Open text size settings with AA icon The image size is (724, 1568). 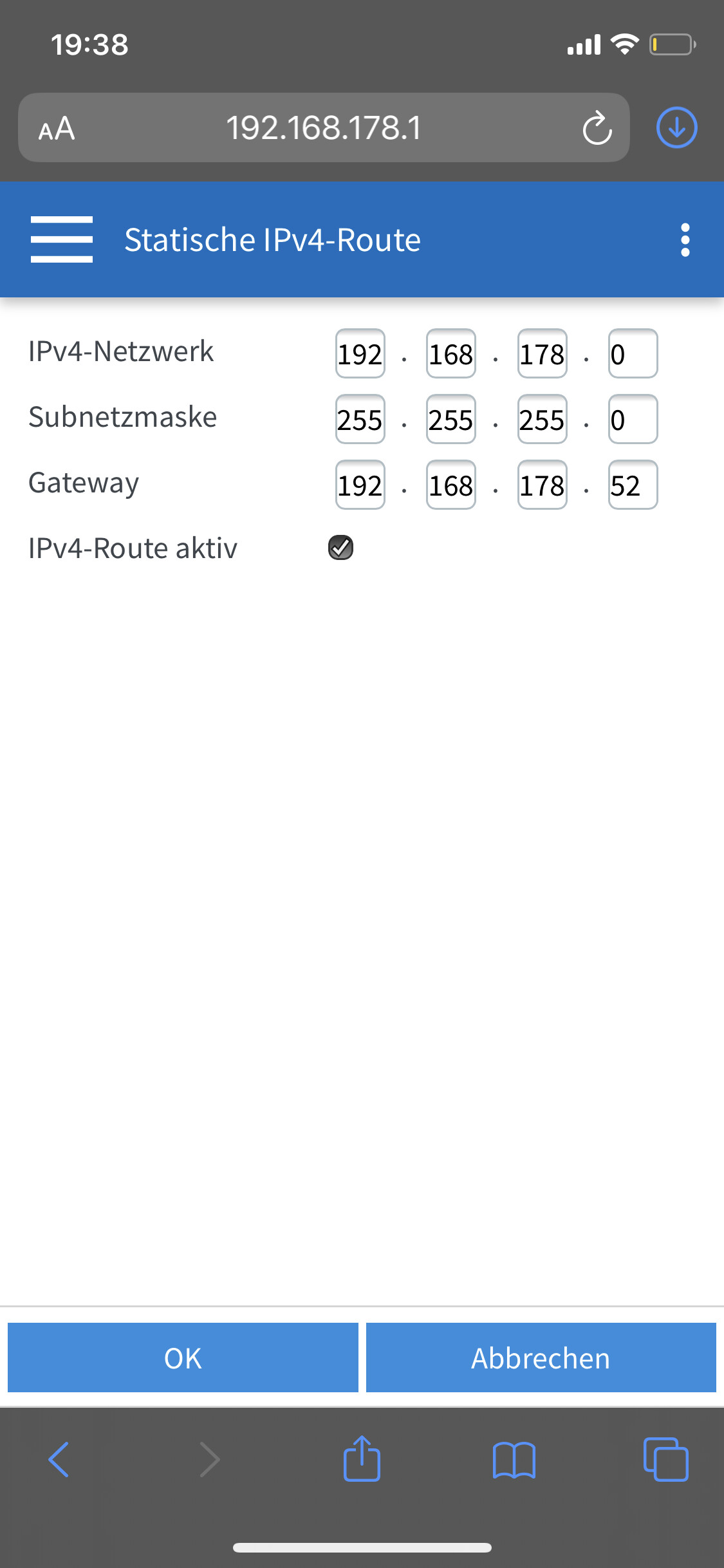[x=57, y=127]
